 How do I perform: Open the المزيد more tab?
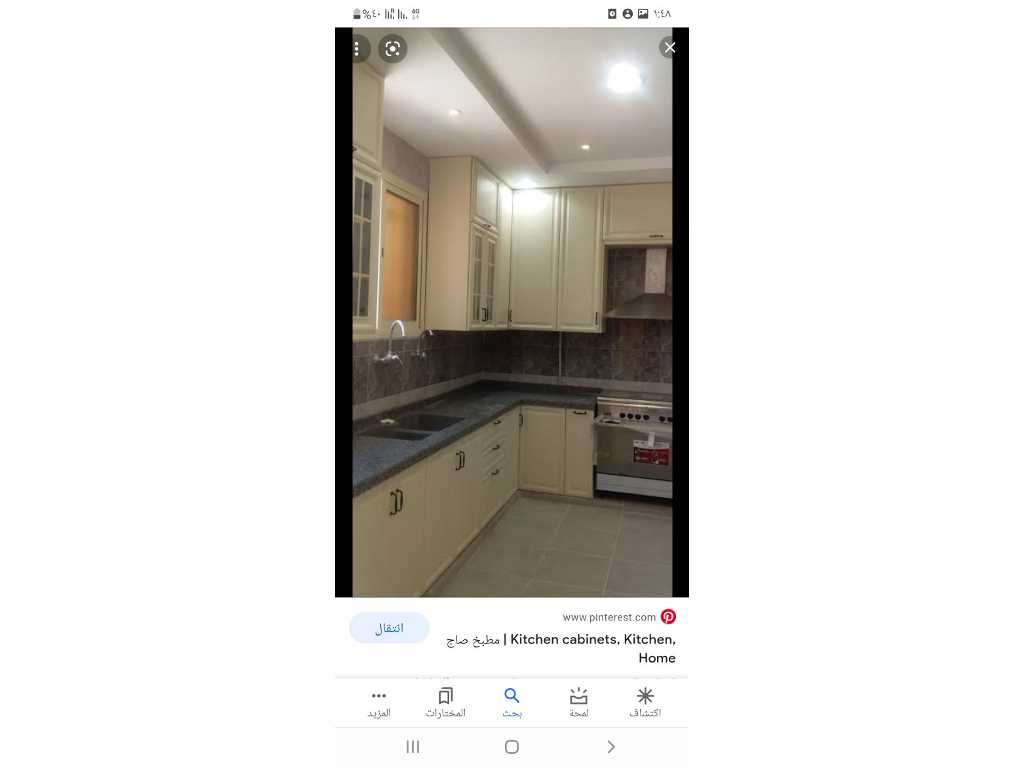point(379,702)
